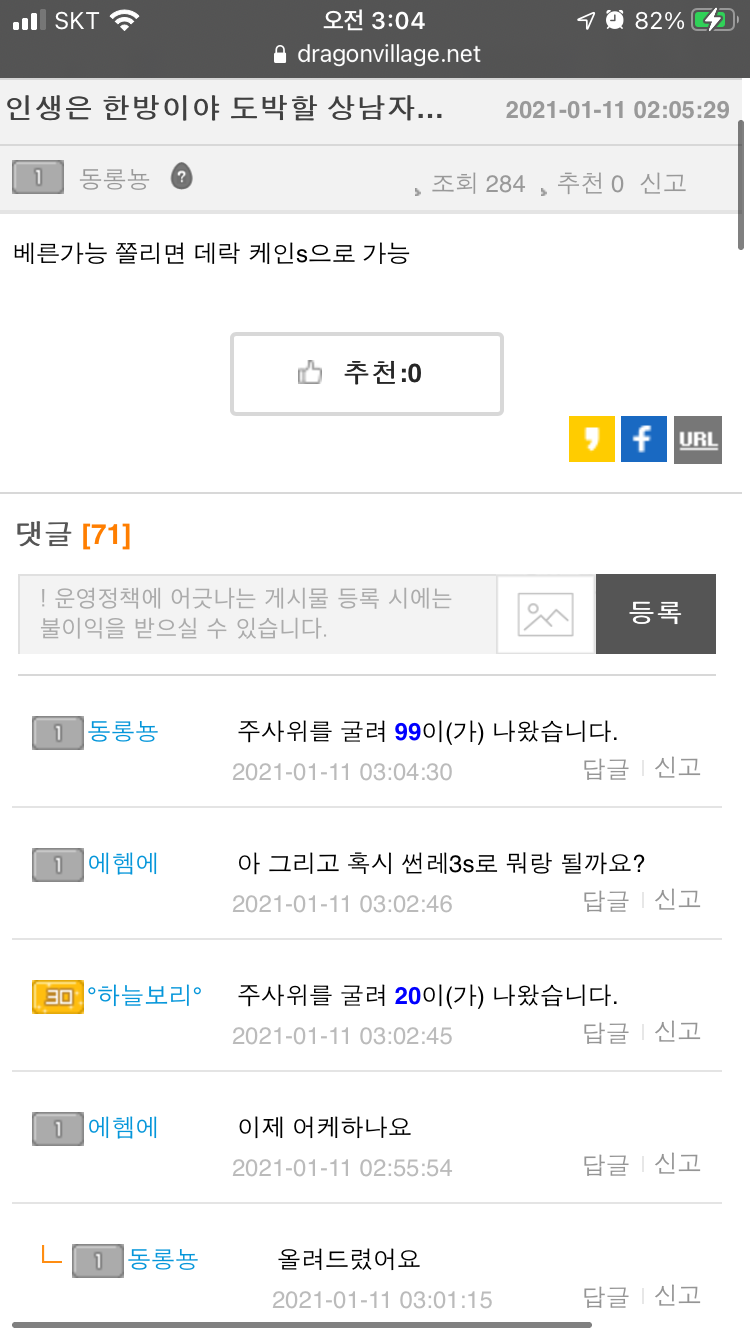Image resolution: width=750 pixels, height=1334 pixels.
Task: Focus the comment input field
Action: 257,614
